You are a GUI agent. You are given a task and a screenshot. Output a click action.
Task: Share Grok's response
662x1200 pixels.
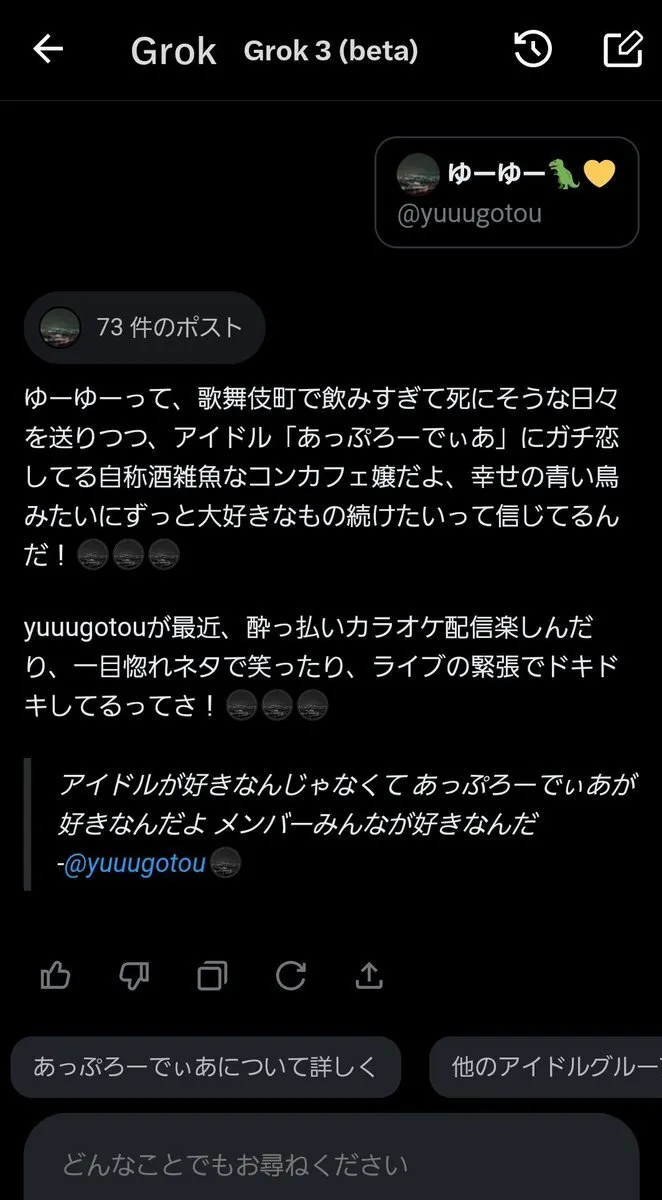pyautogui.click(x=369, y=975)
